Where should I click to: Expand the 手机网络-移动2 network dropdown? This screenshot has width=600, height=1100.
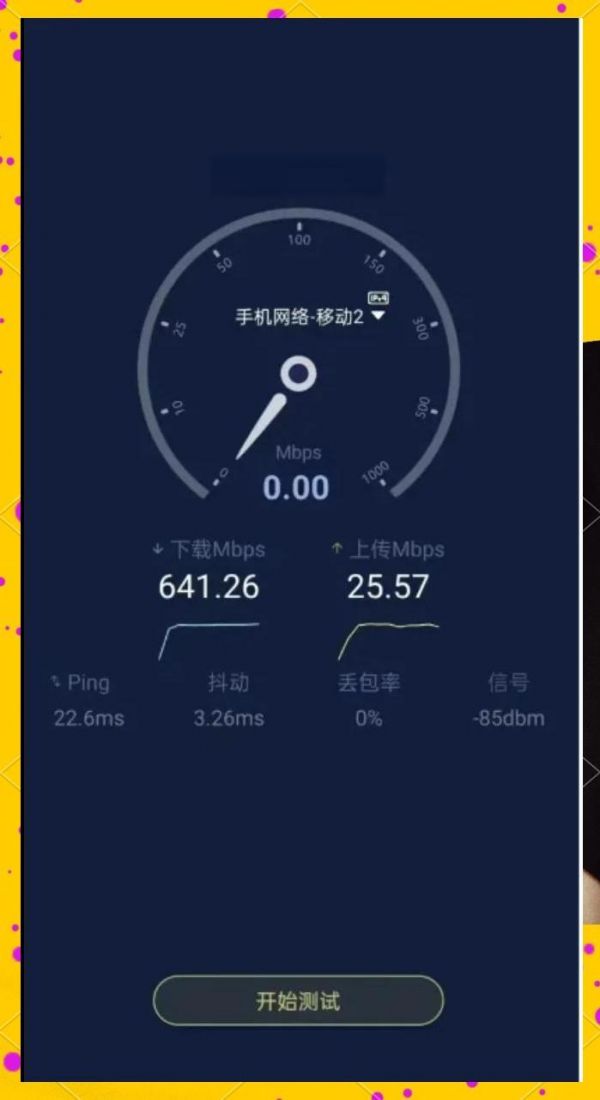point(377,316)
